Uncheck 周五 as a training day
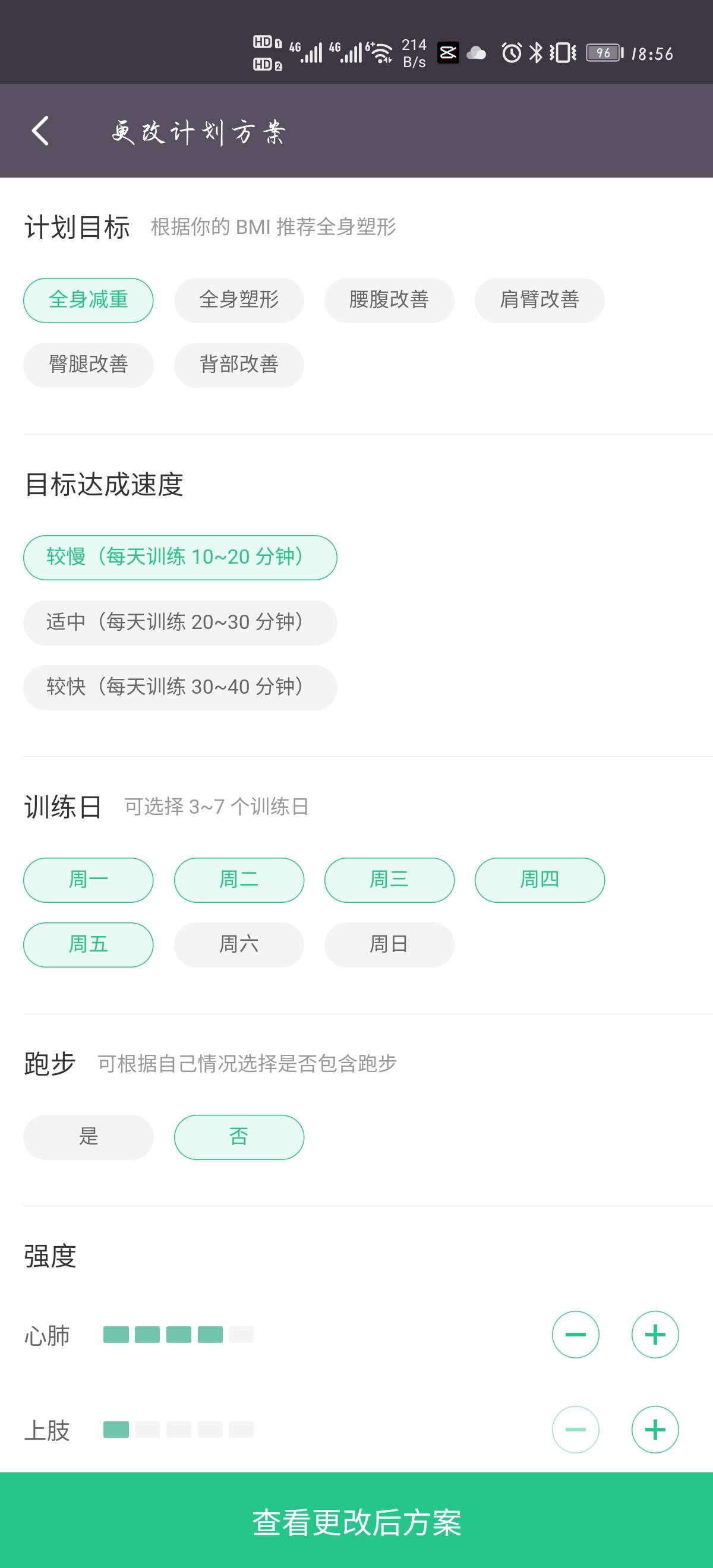713x1568 pixels. pyautogui.click(x=89, y=944)
